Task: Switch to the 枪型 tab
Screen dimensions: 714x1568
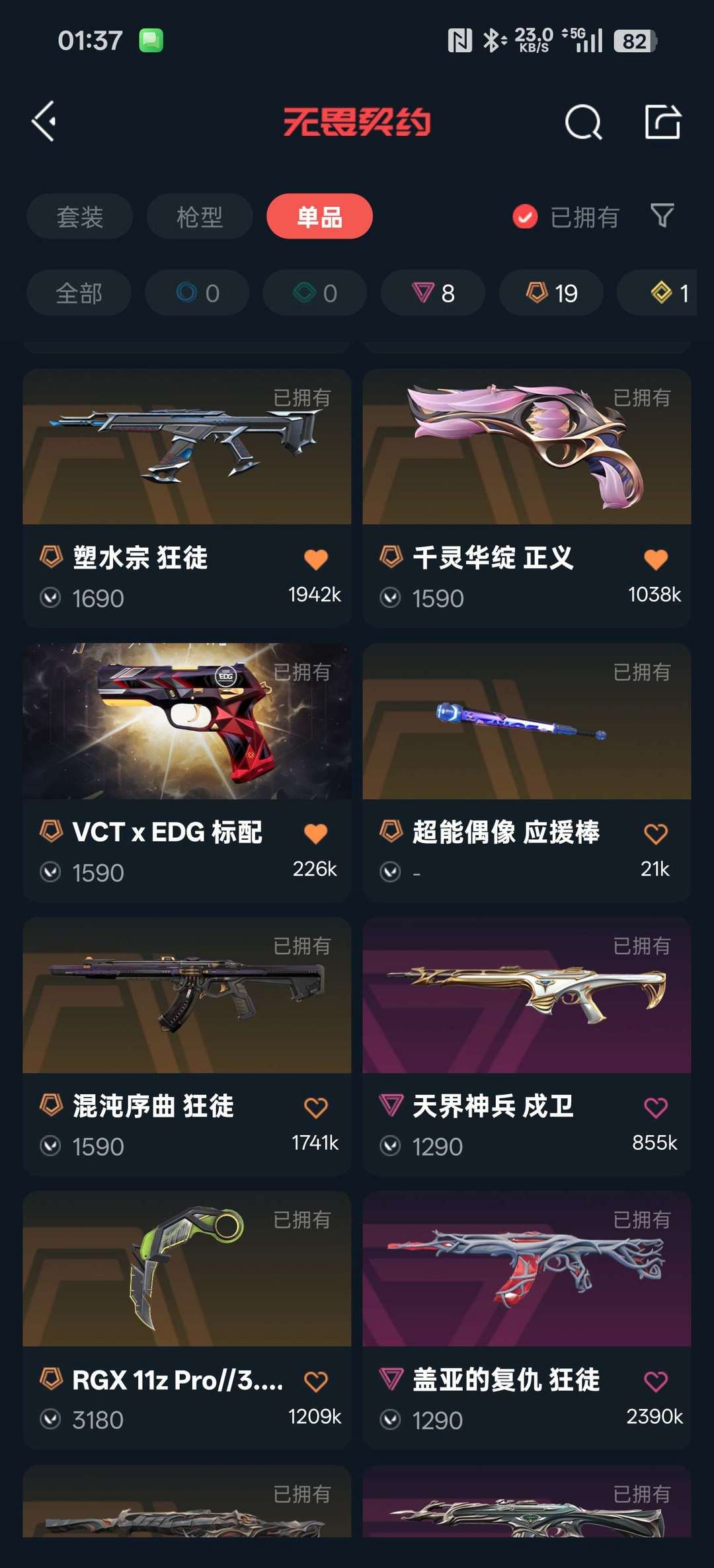Action: coord(199,216)
